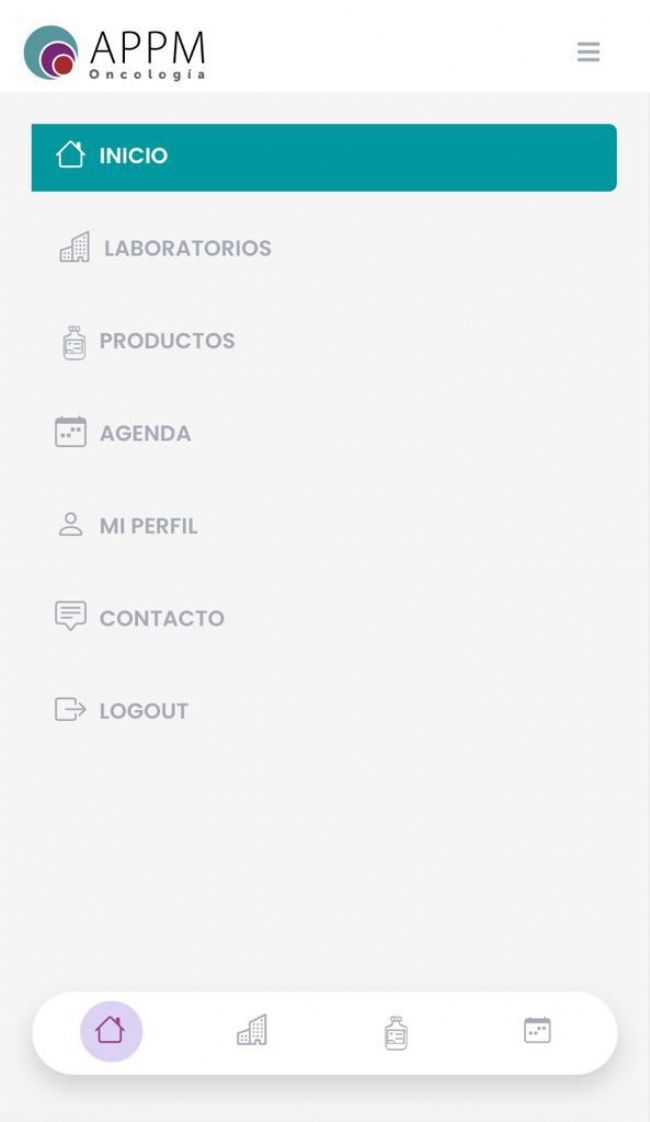The height and width of the screenshot is (1122, 650).
Task: Switch to the calendar agenda tab
Action: tap(537, 1030)
